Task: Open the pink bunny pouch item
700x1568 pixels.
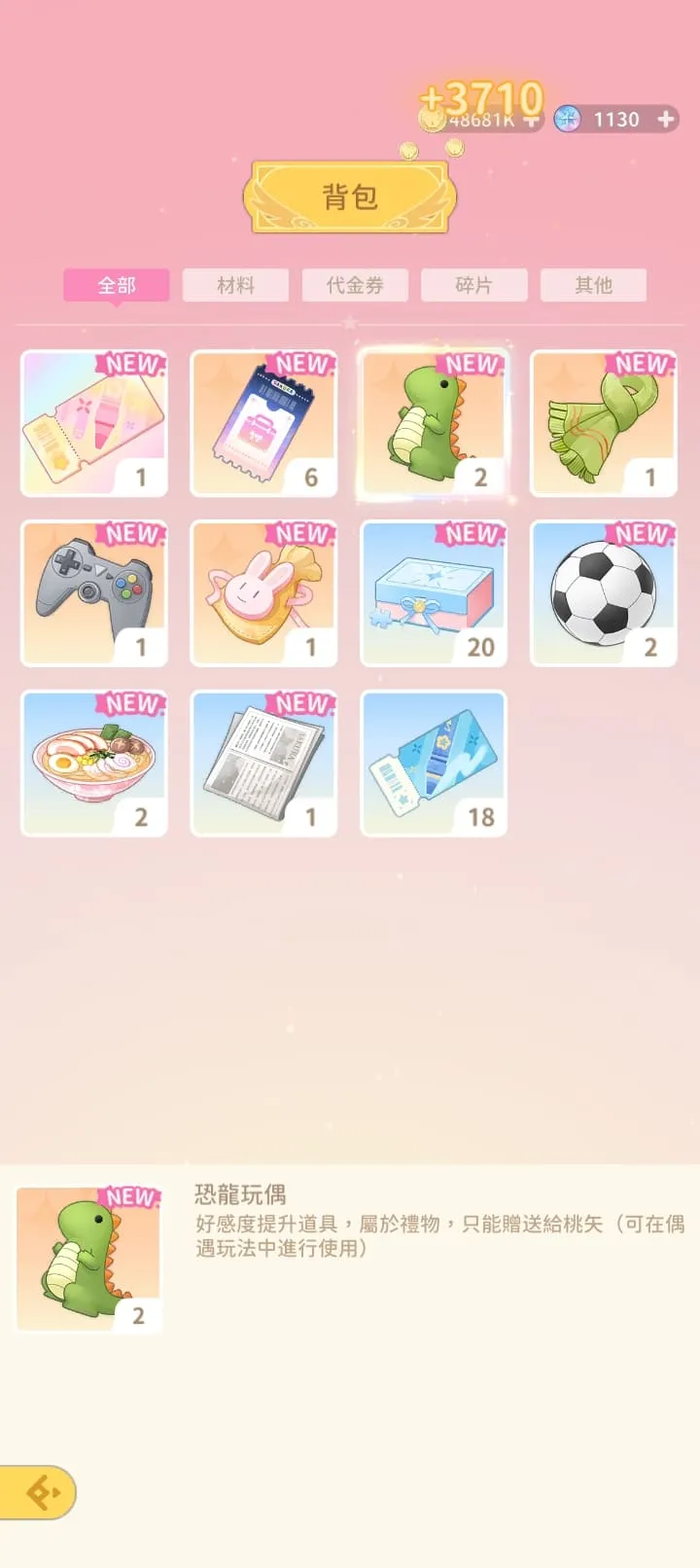Action: 263,593
